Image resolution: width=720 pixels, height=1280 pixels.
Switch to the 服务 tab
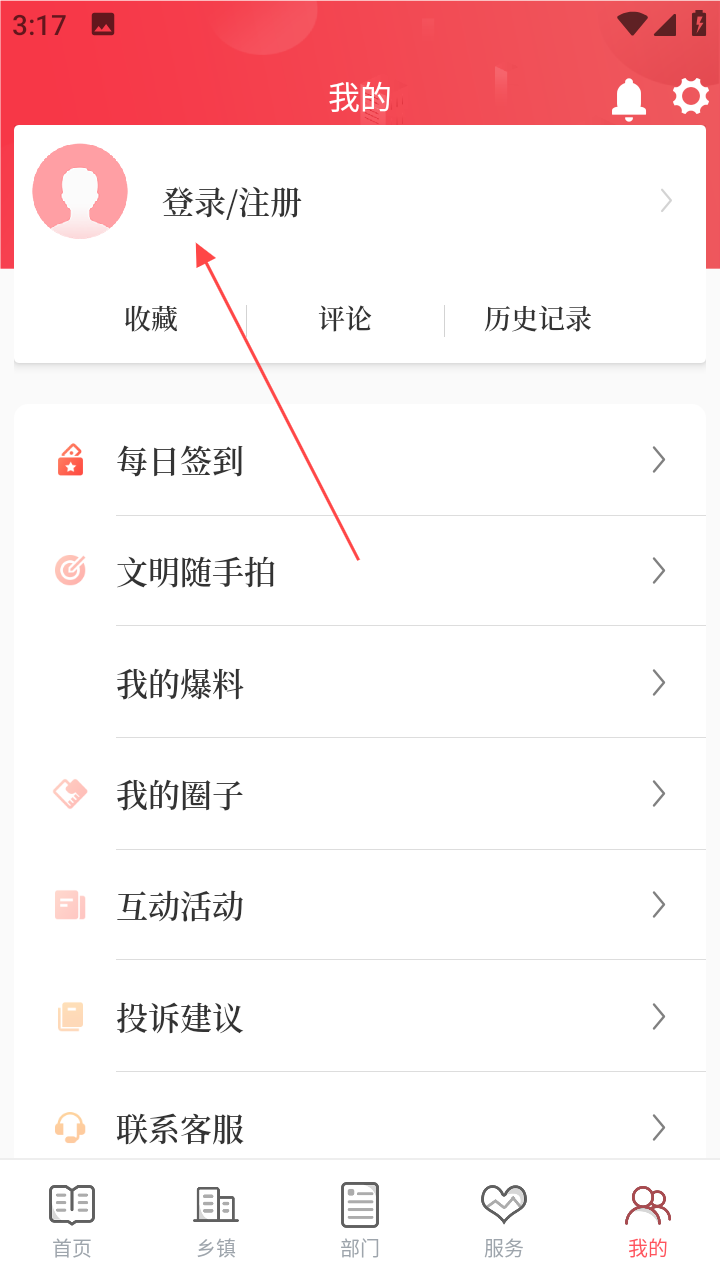point(504,1220)
